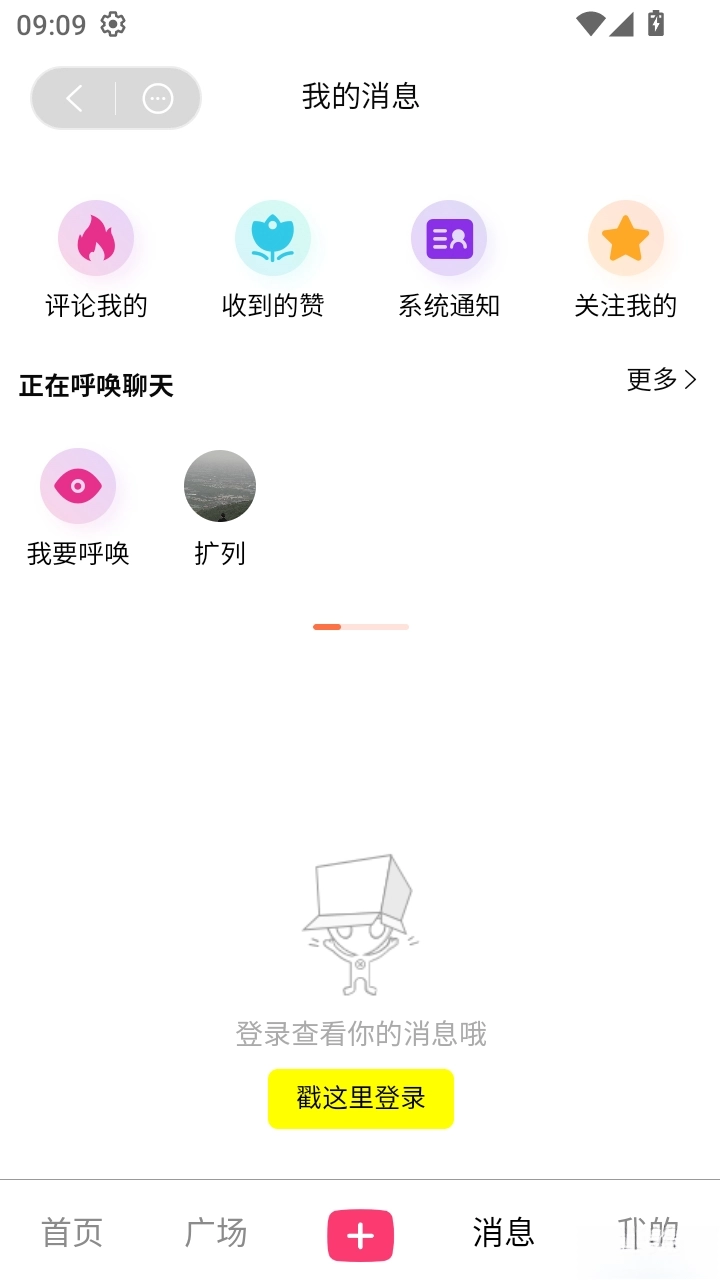Viewport: 720px width, 1280px height.
Task: Tap the pink plus button in bottom bar
Action: point(360,1235)
